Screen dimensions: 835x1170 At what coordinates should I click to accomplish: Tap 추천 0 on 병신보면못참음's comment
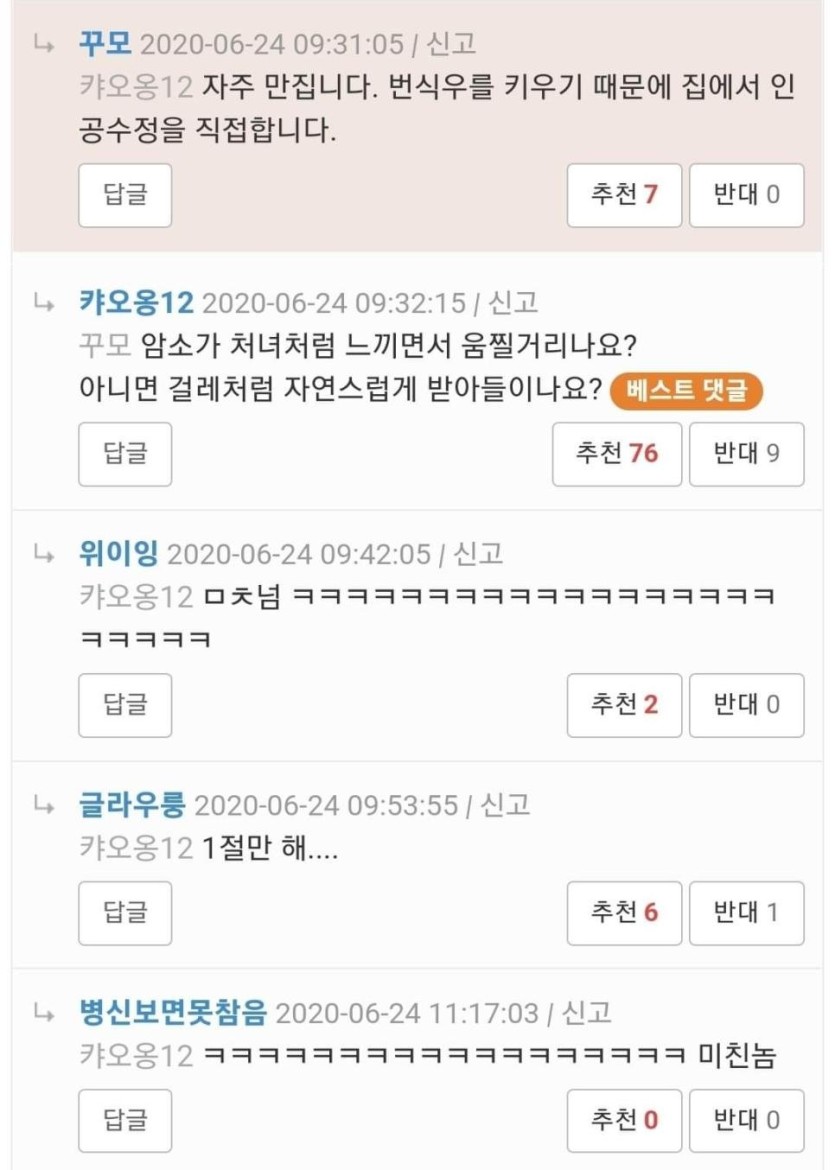pos(624,1121)
